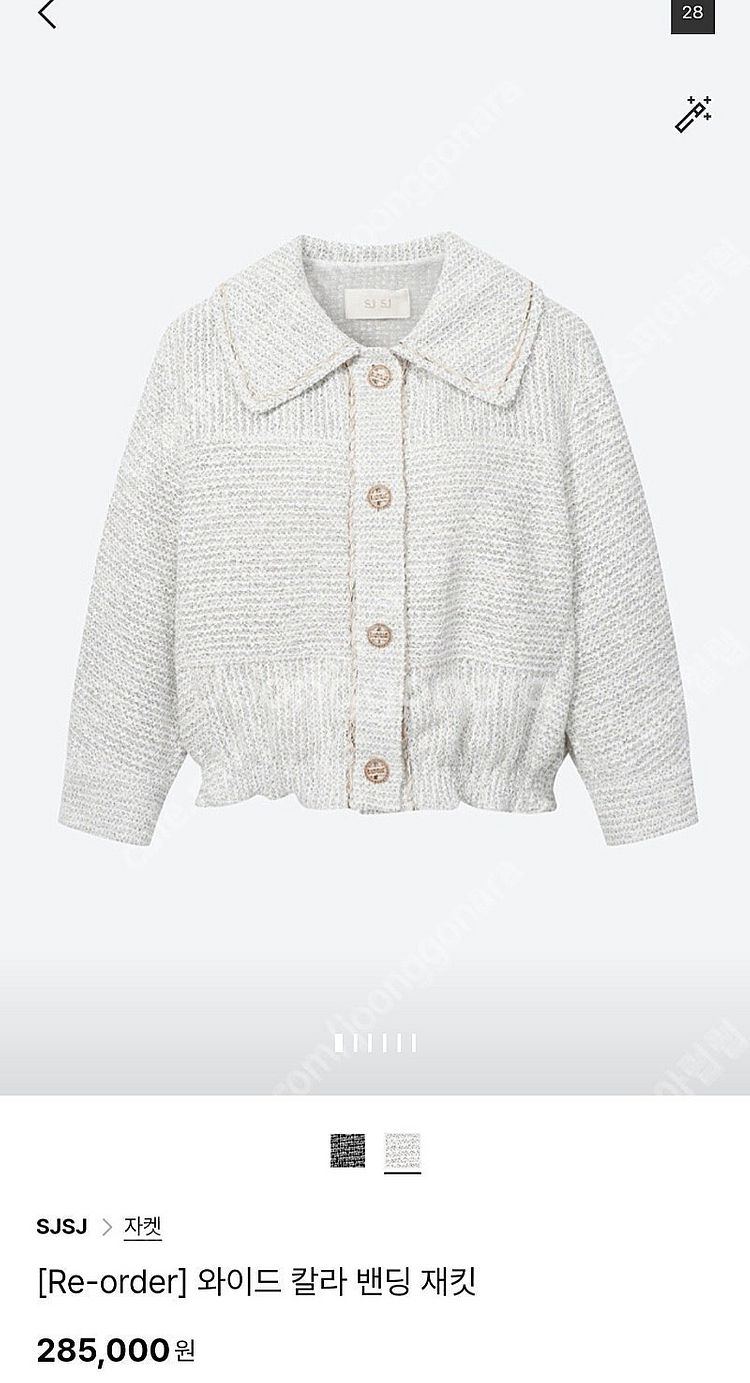Open the SJSJ brand page
750x1383 pixels.
tap(61, 1226)
